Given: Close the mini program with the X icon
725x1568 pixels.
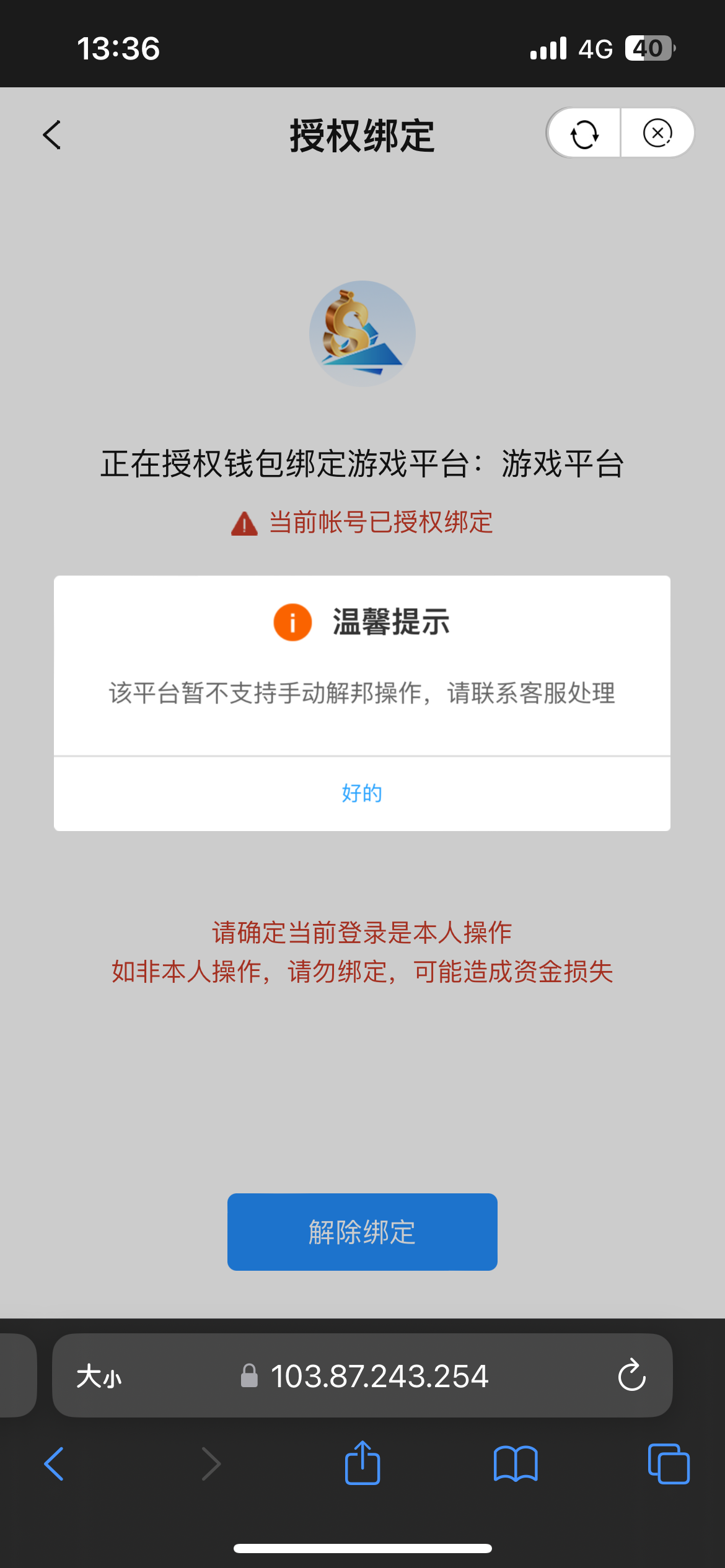Looking at the screenshot, I should [x=657, y=133].
